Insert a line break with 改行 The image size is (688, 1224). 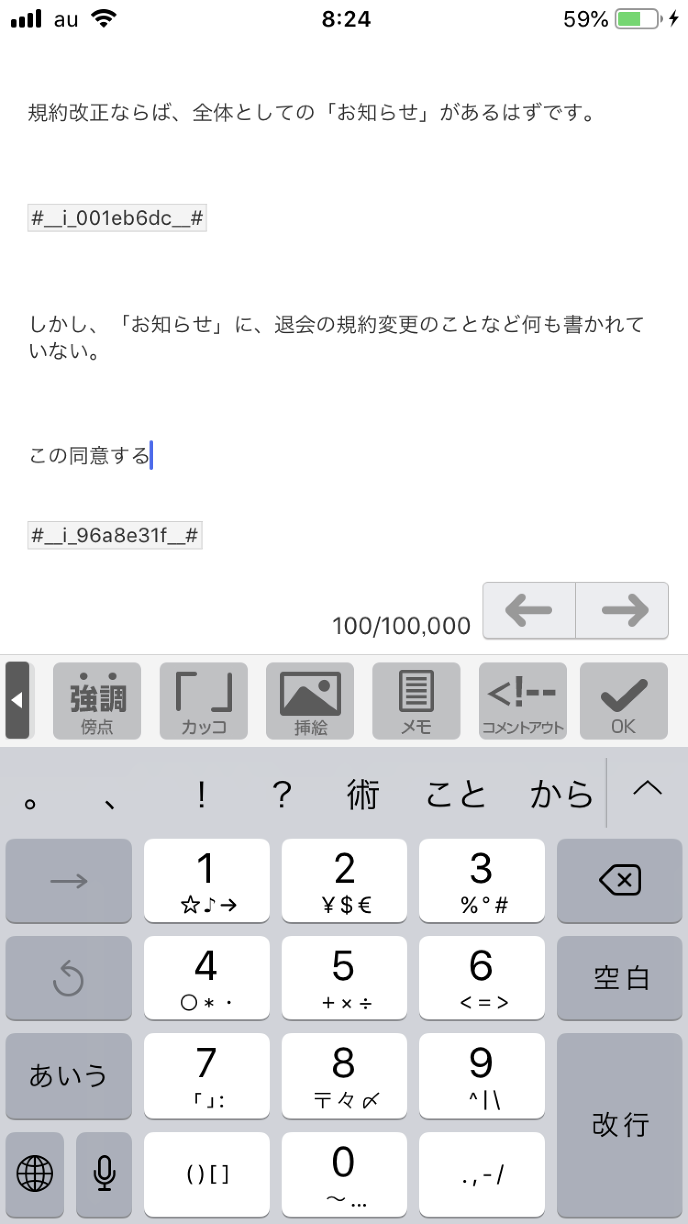tap(619, 1124)
